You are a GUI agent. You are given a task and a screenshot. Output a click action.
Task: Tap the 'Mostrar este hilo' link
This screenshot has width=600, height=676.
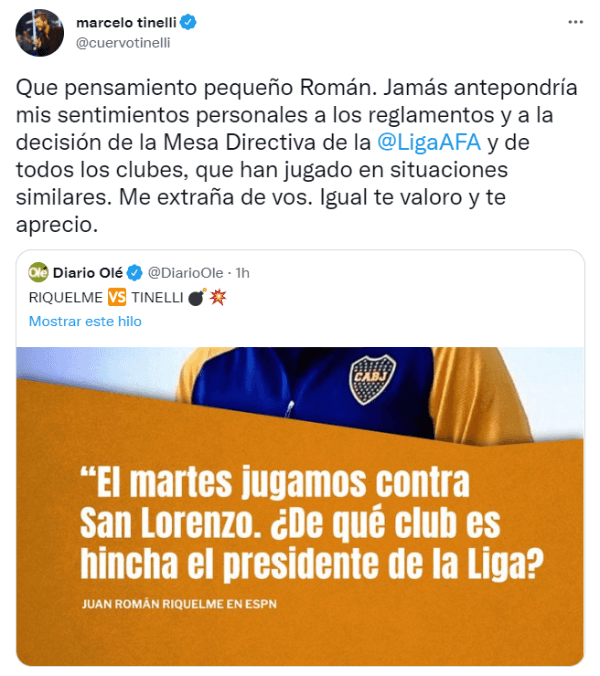click(85, 321)
